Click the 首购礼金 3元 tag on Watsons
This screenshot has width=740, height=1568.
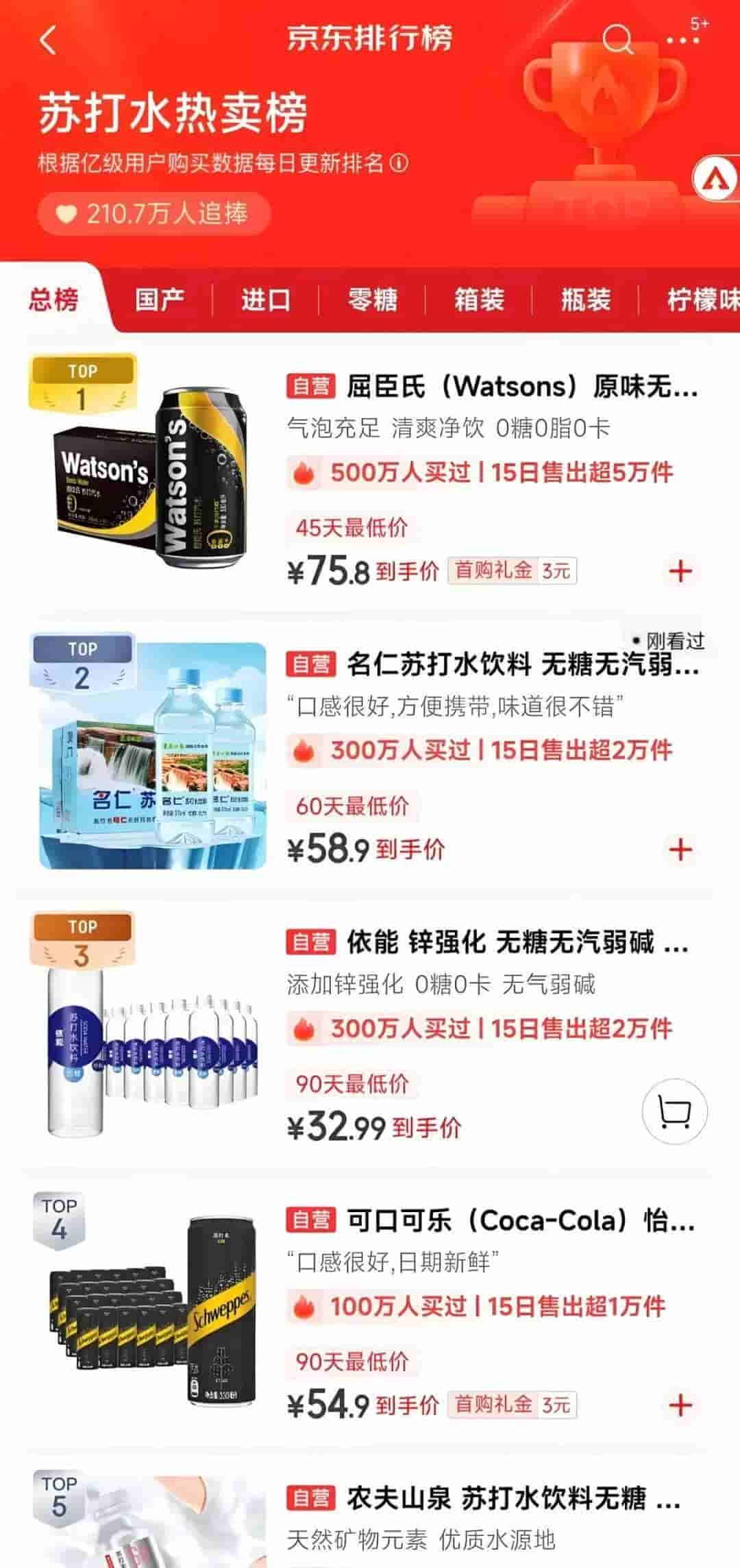pyautogui.click(x=513, y=570)
